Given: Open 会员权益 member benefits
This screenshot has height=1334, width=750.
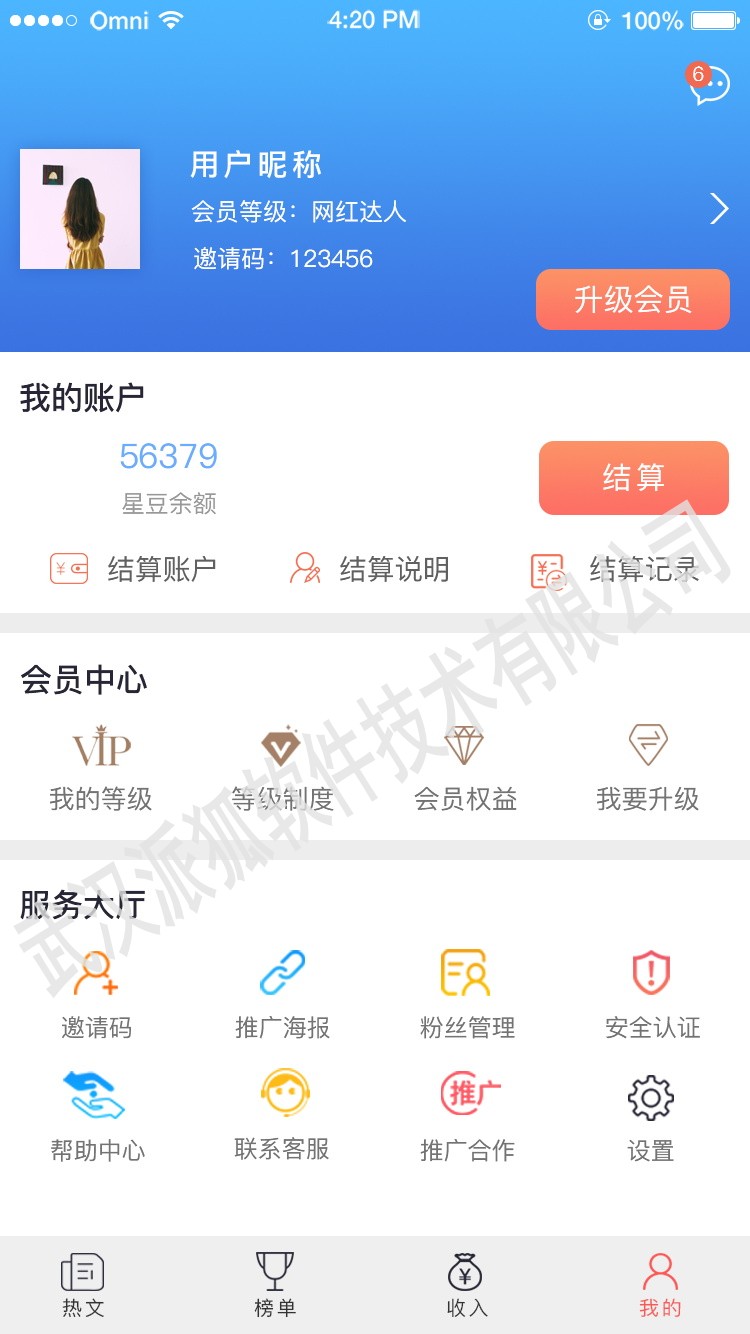Looking at the screenshot, I should [465, 768].
